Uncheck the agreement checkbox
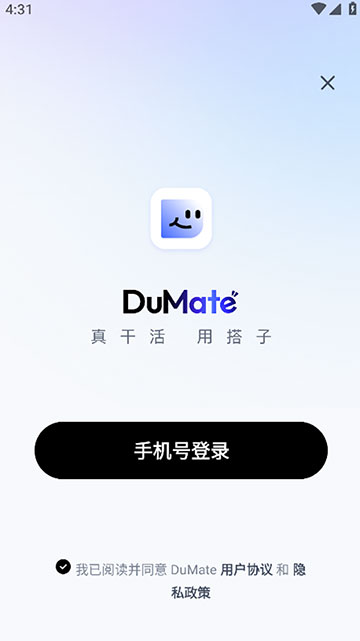 pyautogui.click(x=63, y=567)
